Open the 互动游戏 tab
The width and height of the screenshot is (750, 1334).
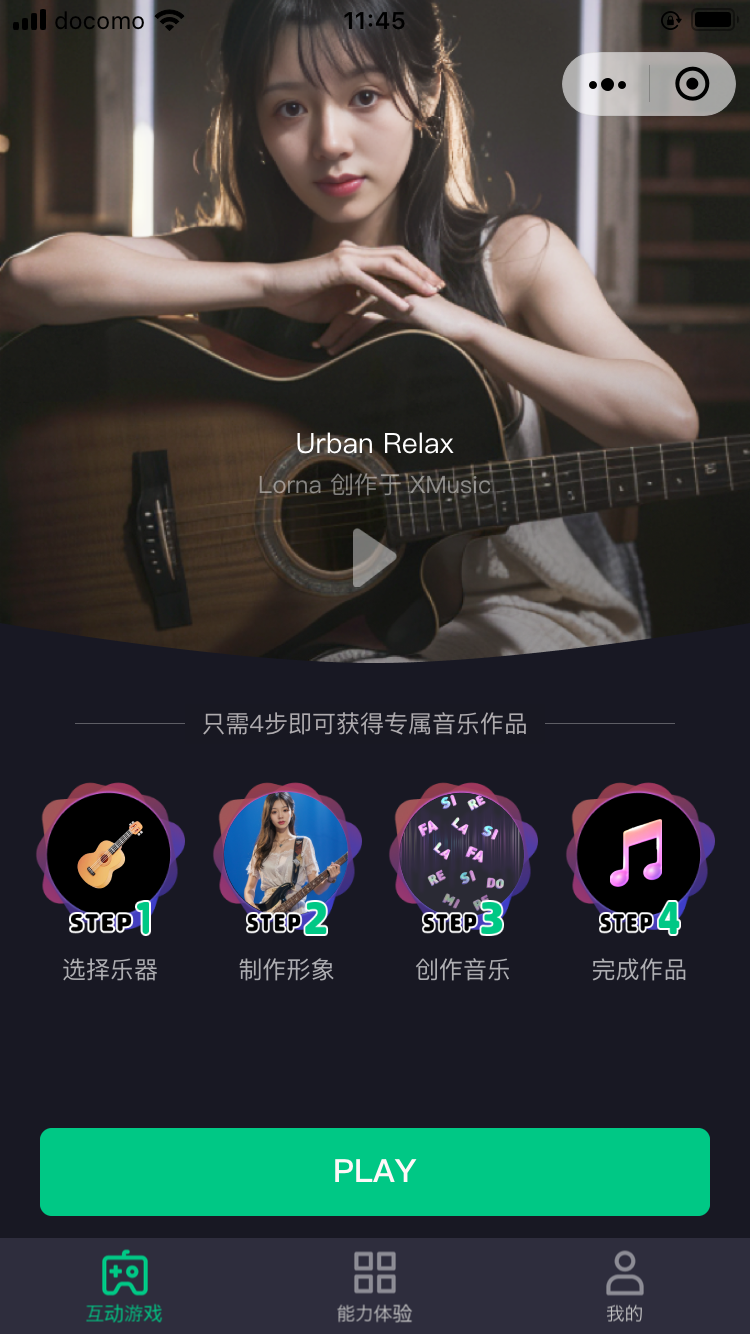point(122,1287)
